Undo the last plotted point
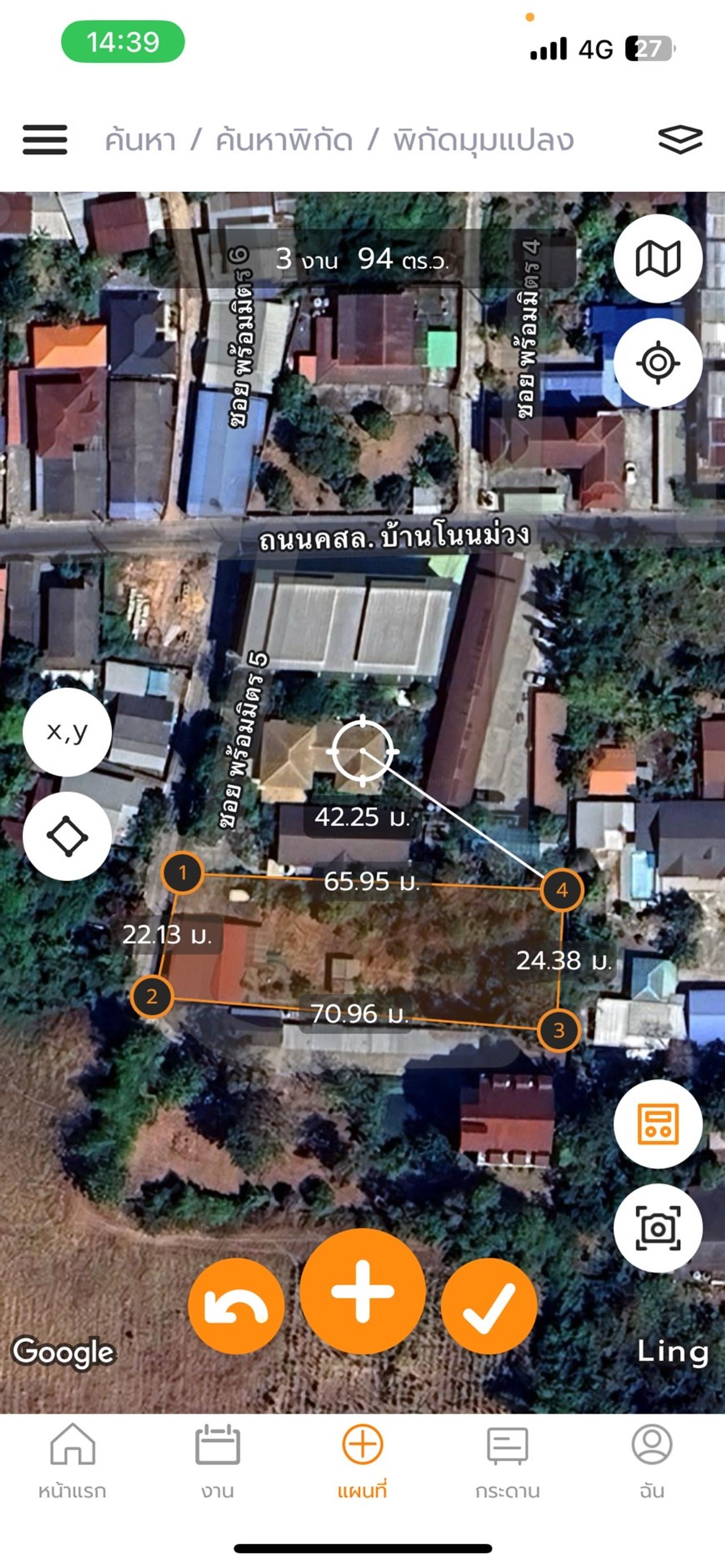The width and height of the screenshot is (725, 1568). (x=236, y=1307)
